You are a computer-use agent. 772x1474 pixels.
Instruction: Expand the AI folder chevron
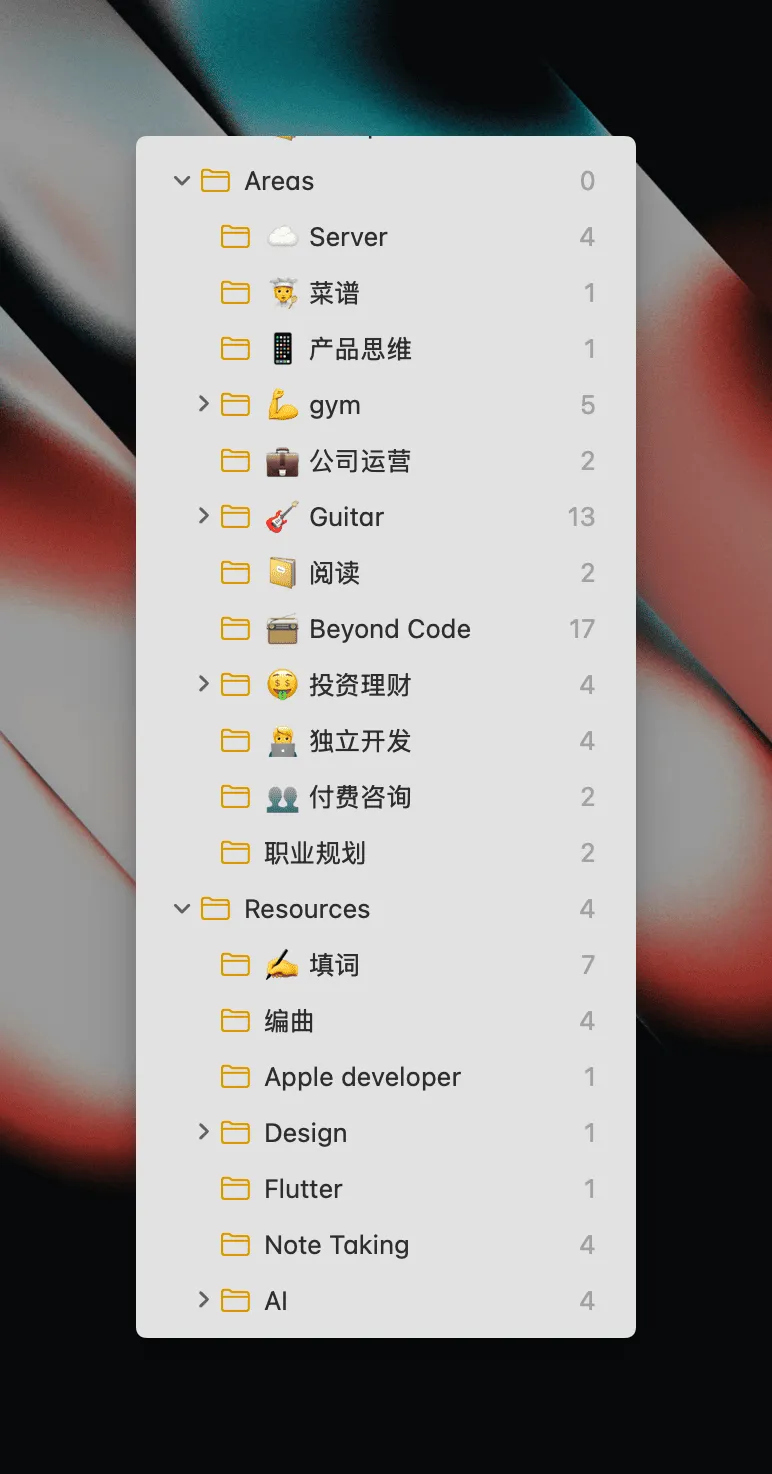coord(204,1300)
